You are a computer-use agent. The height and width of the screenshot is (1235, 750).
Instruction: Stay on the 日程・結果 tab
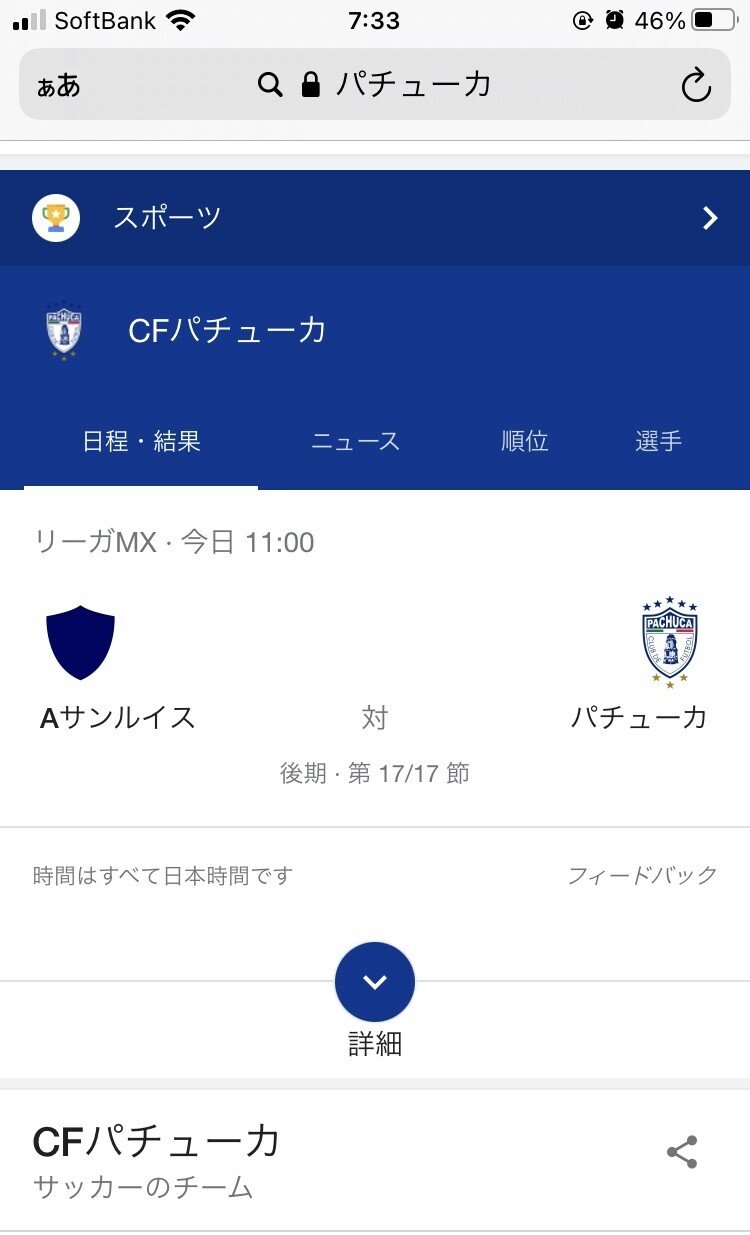pos(140,440)
